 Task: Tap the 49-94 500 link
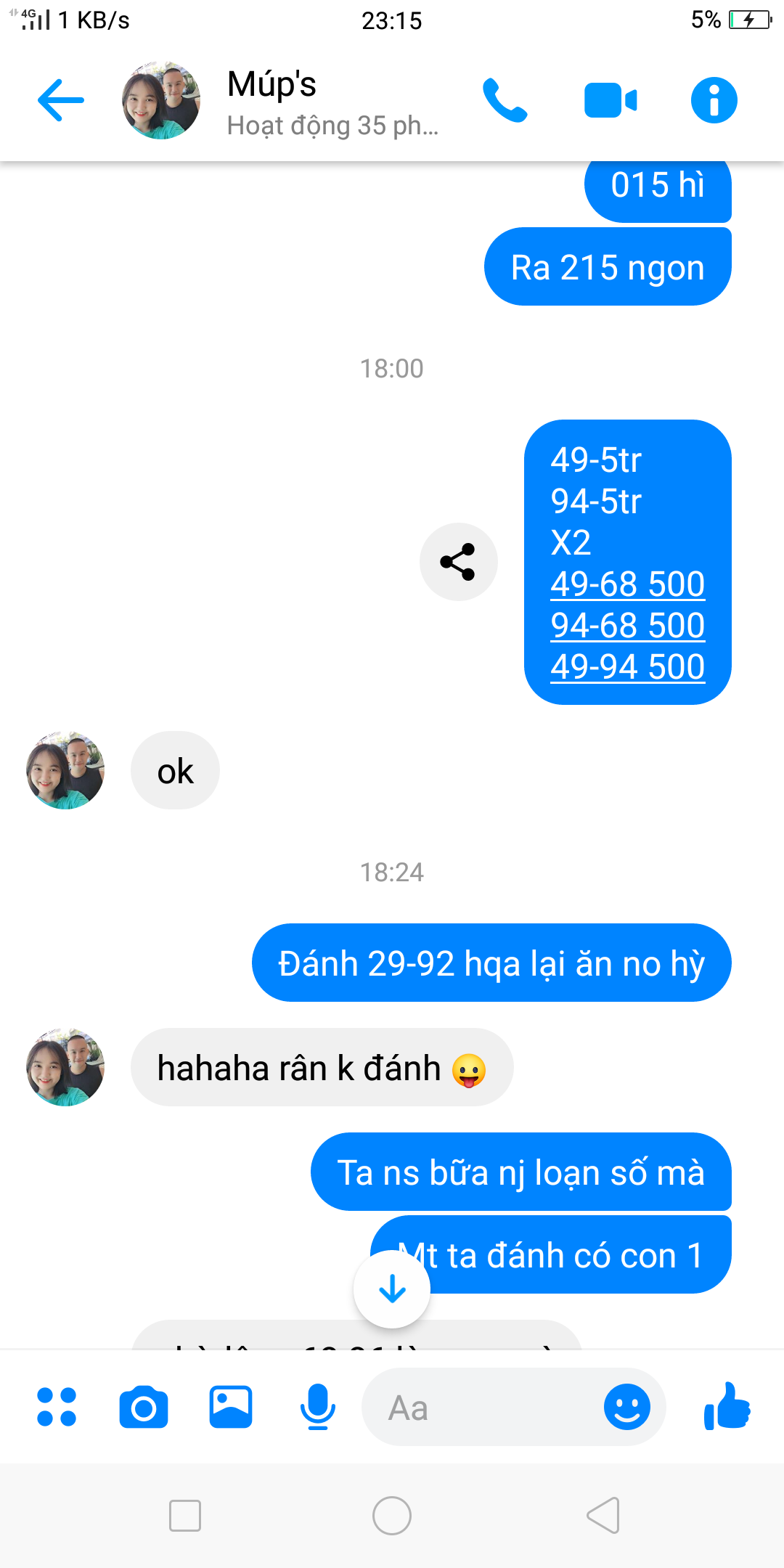(x=627, y=667)
